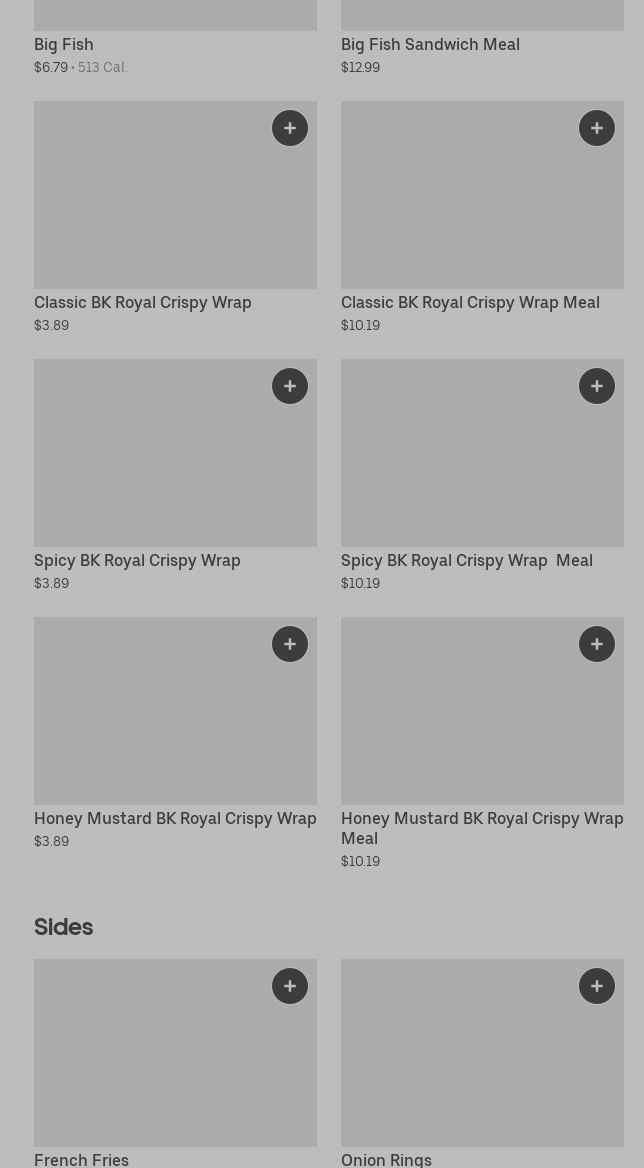View the Classic BK Royal Crispy Wrap Meal card

click(x=482, y=218)
